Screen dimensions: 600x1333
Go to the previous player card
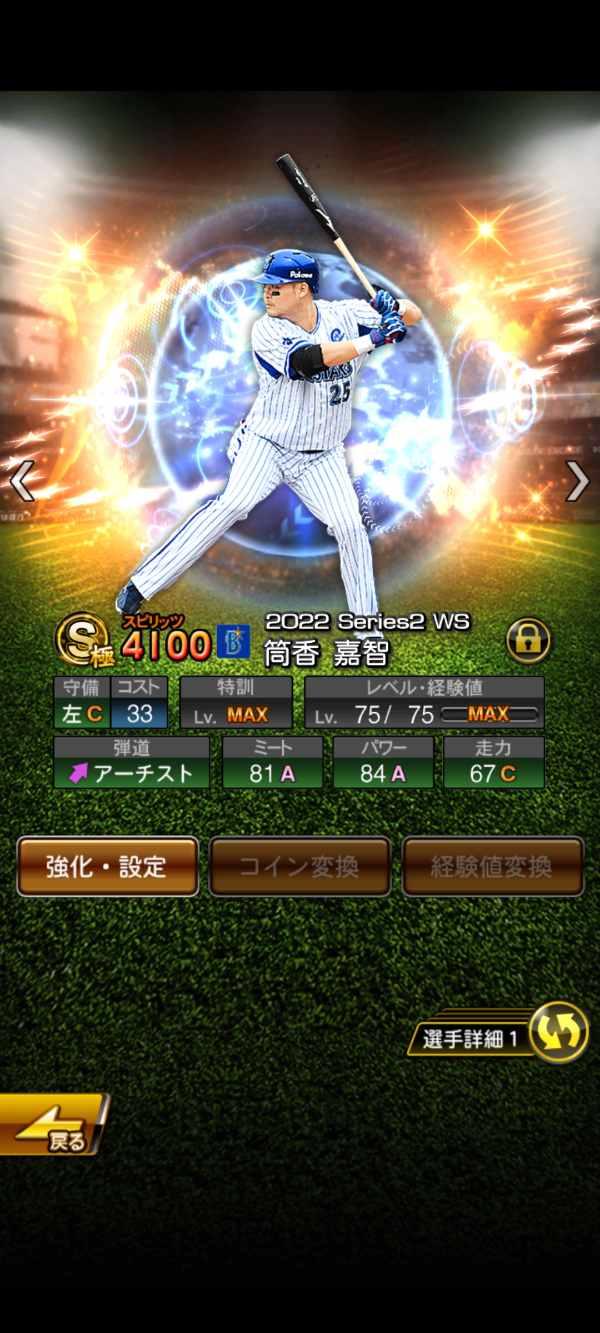point(21,481)
